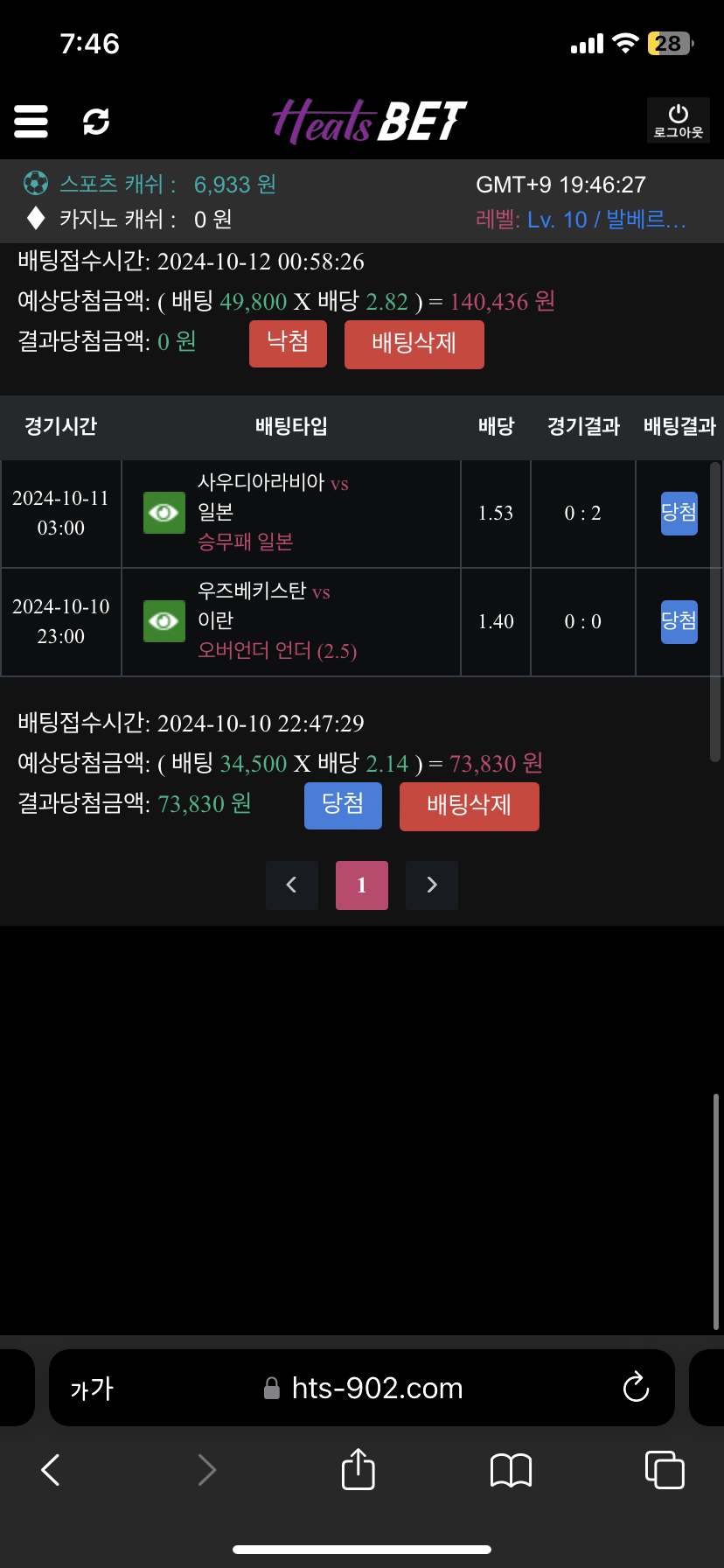Open the Safari share sheet
This screenshot has width=724, height=1568.
coord(358,1469)
